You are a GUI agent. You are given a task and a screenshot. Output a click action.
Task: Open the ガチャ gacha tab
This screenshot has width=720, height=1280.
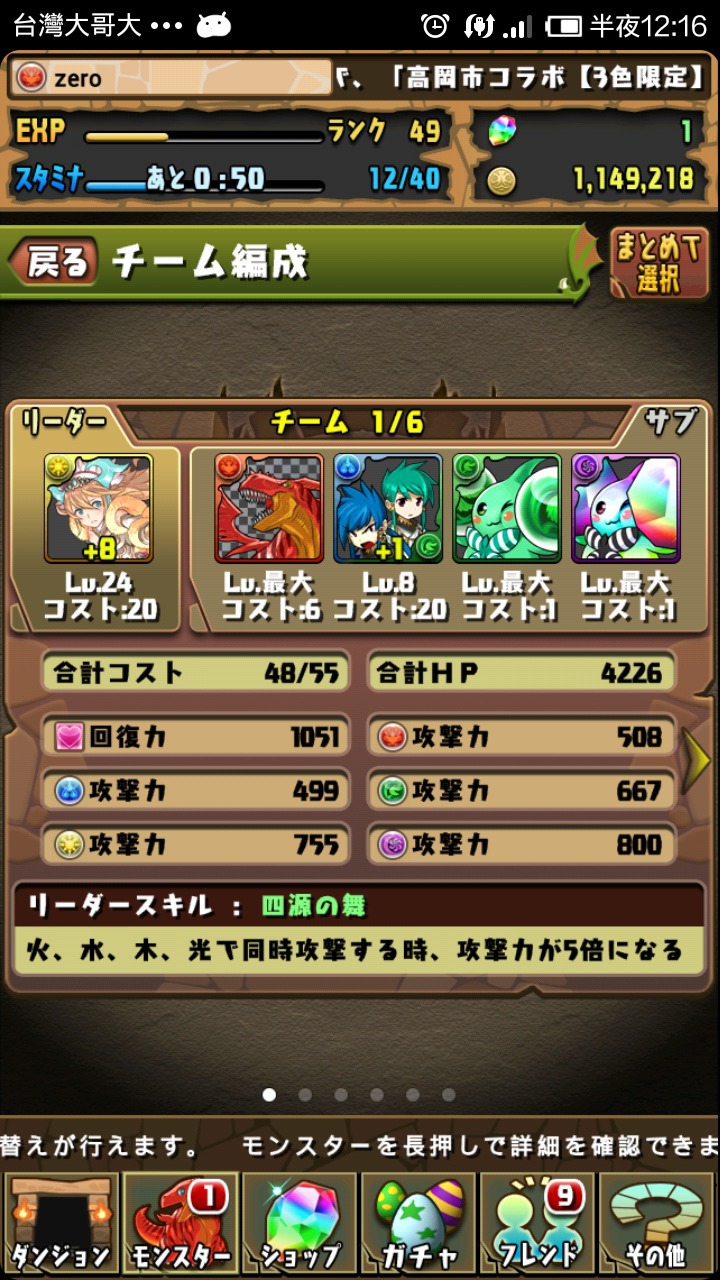pos(417,1223)
